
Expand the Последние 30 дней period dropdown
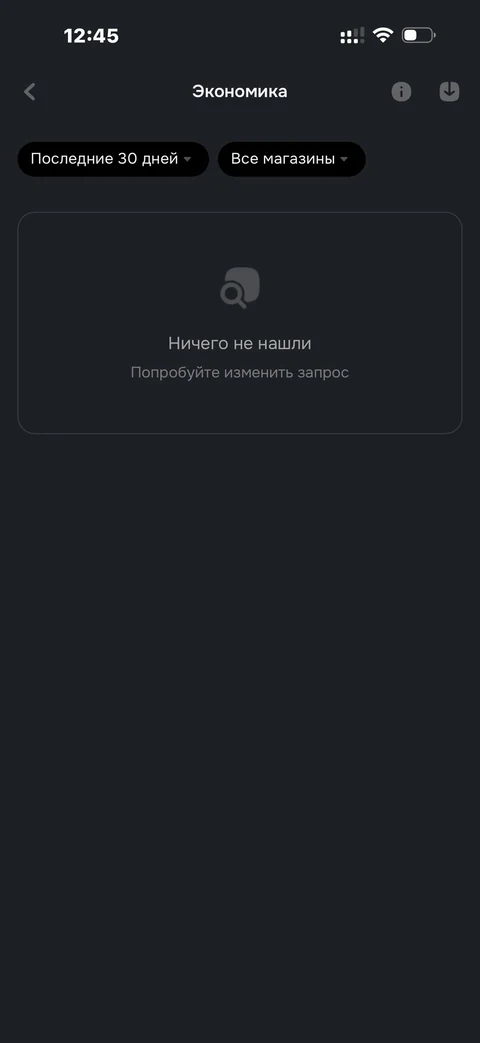pyautogui.click(x=113, y=159)
